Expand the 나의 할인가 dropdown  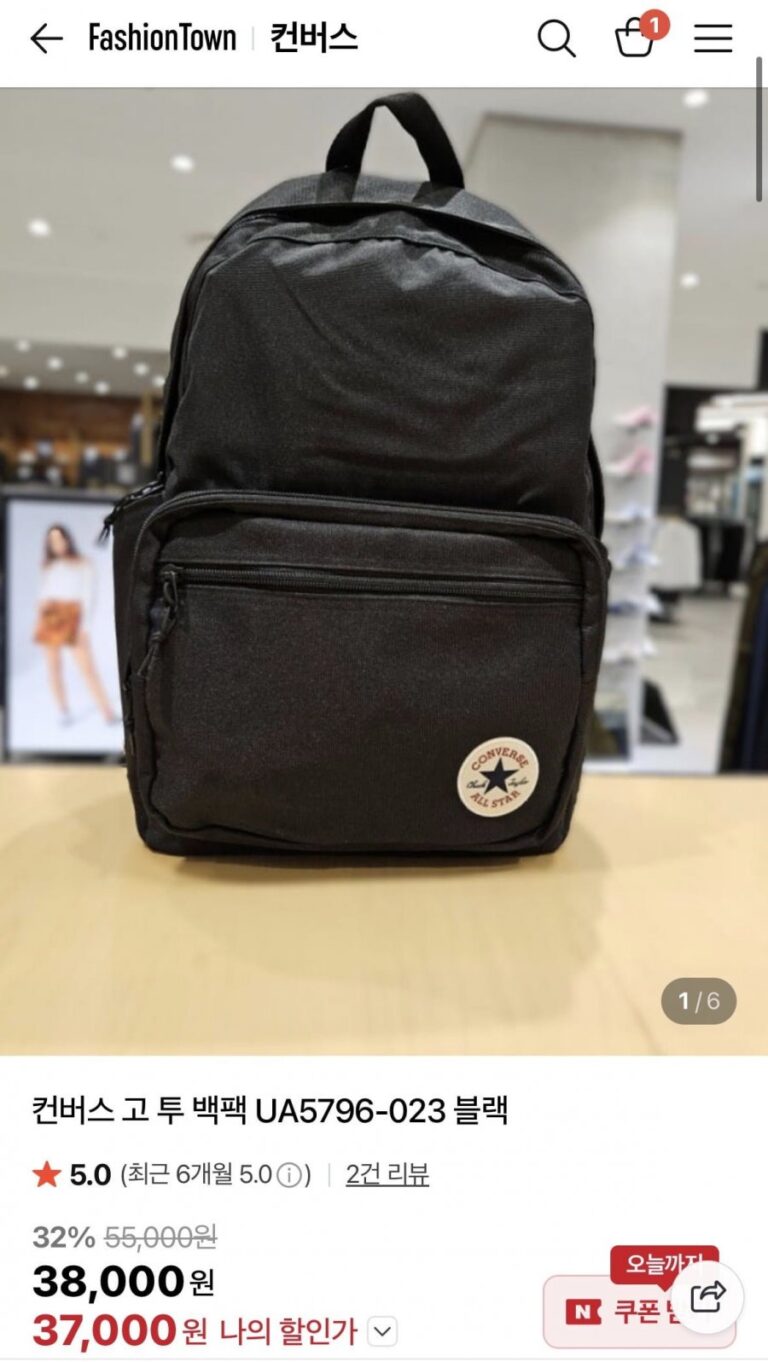383,1331
